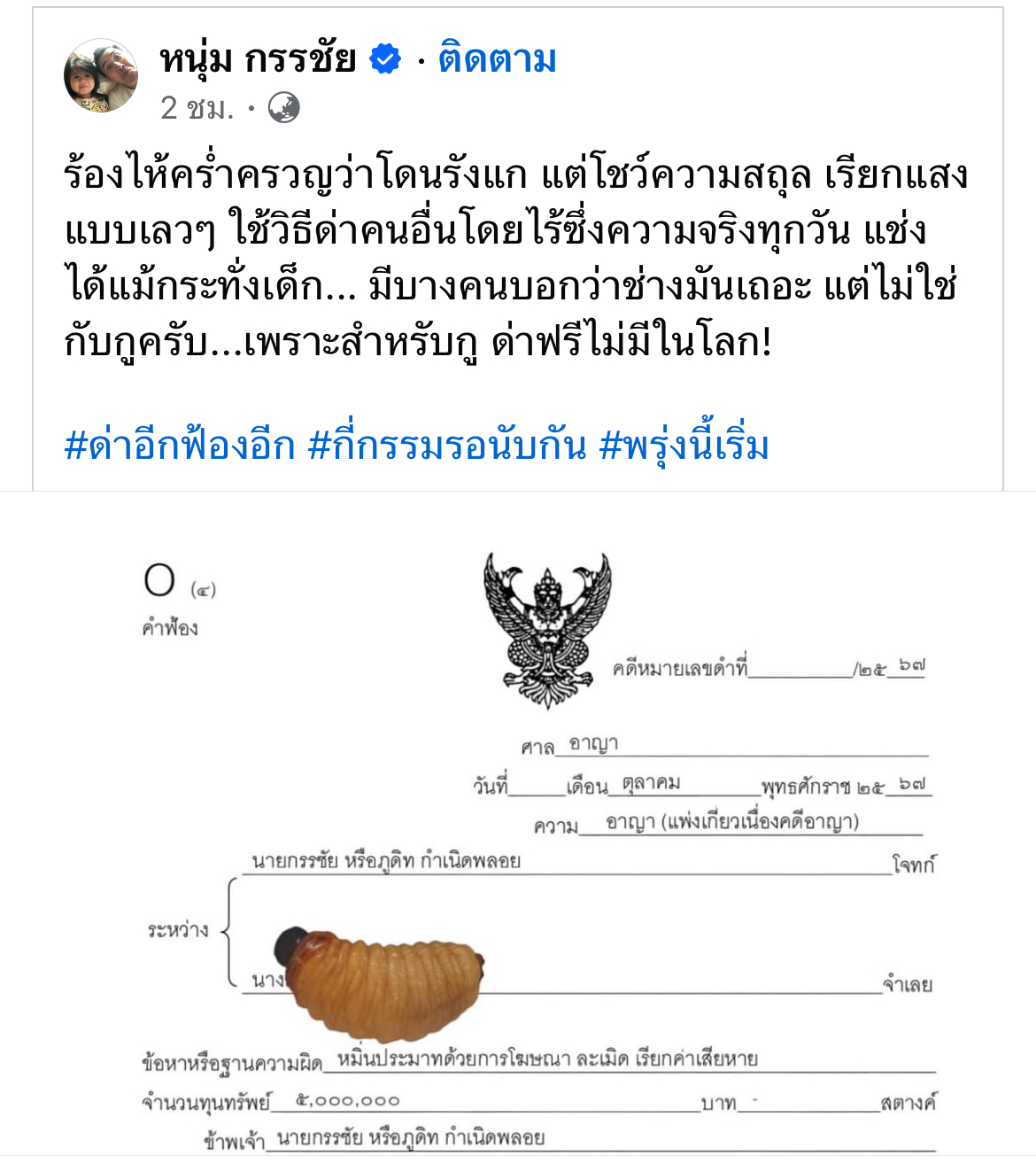
Task: Open hashtag #กี่กรรมรอนับกัน
Action: [447, 445]
